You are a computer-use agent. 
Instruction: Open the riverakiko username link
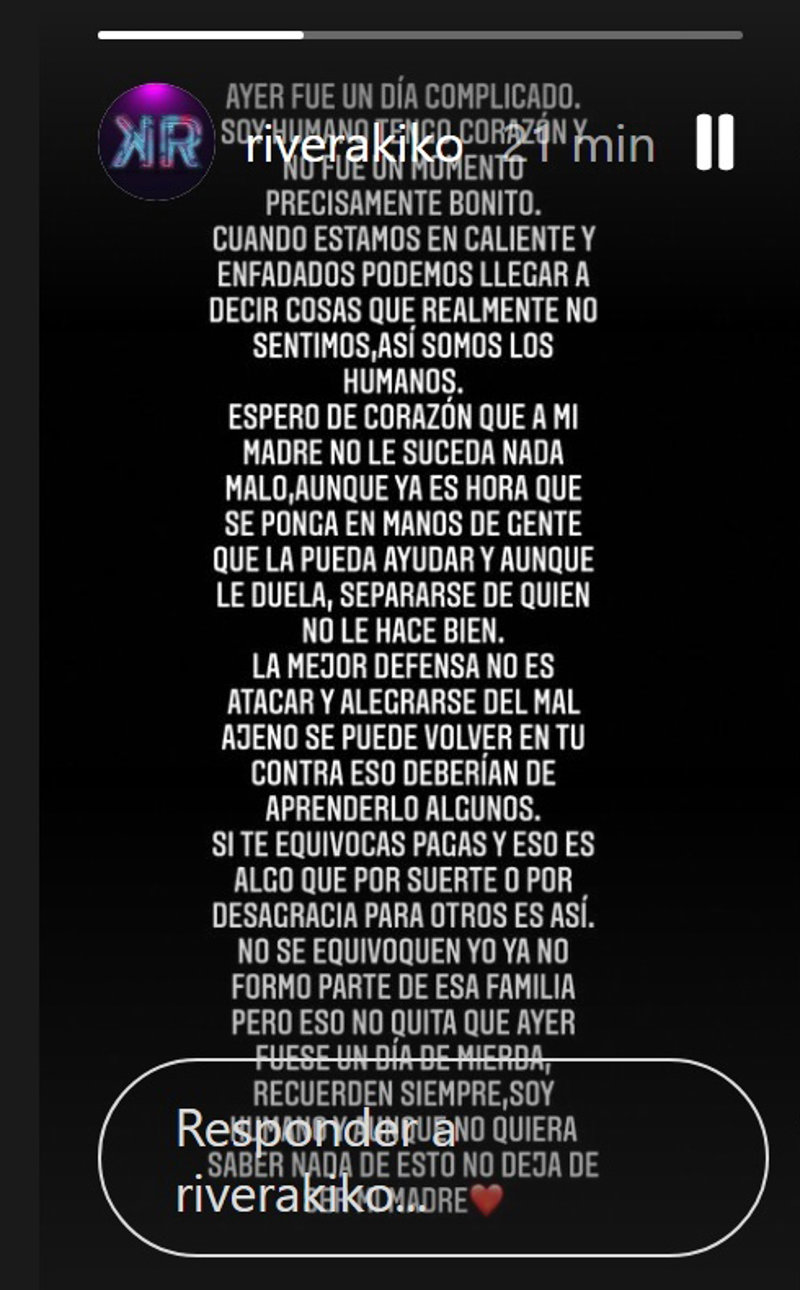pyautogui.click(x=354, y=146)
